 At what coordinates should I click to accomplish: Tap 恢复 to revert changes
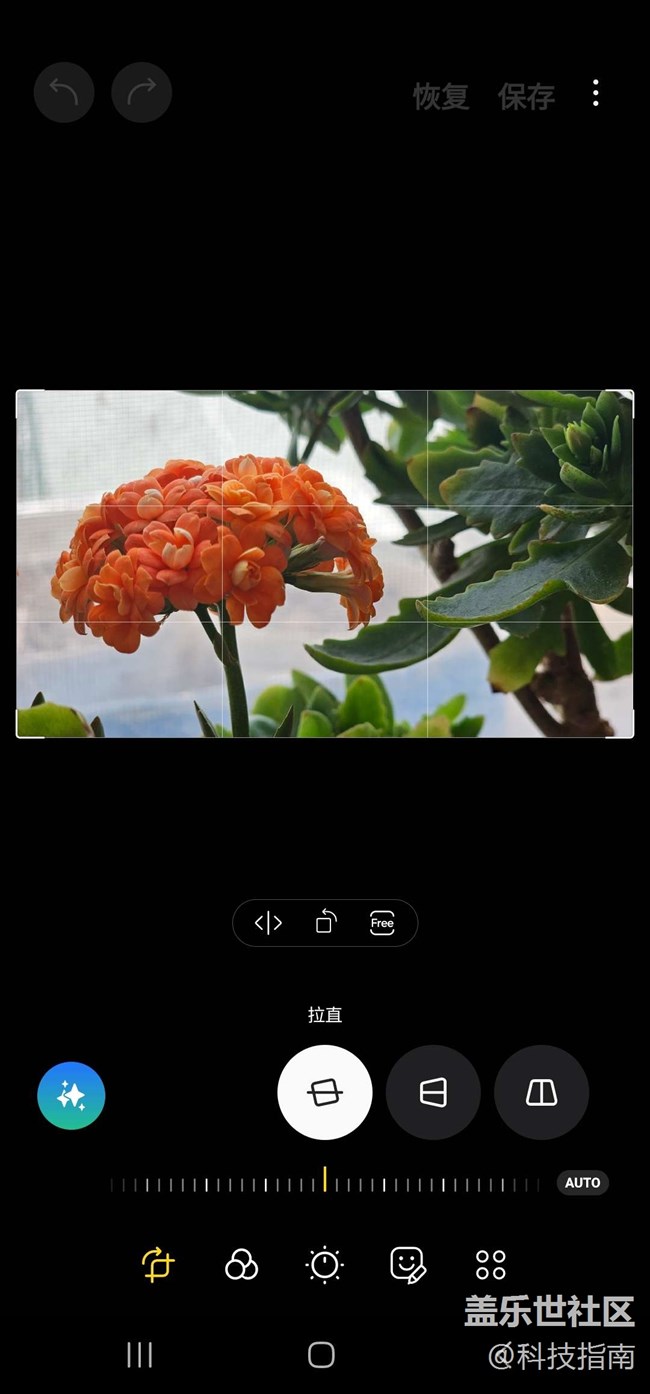pos(441,96)
